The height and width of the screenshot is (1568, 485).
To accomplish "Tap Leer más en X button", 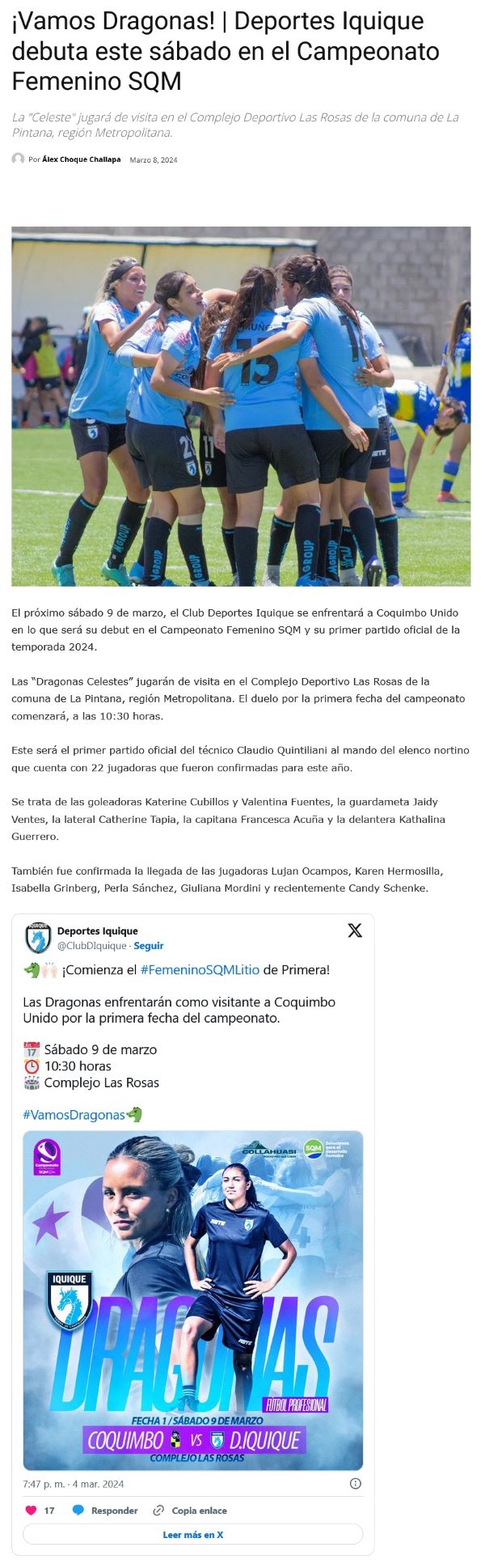I will (192, 1535).
